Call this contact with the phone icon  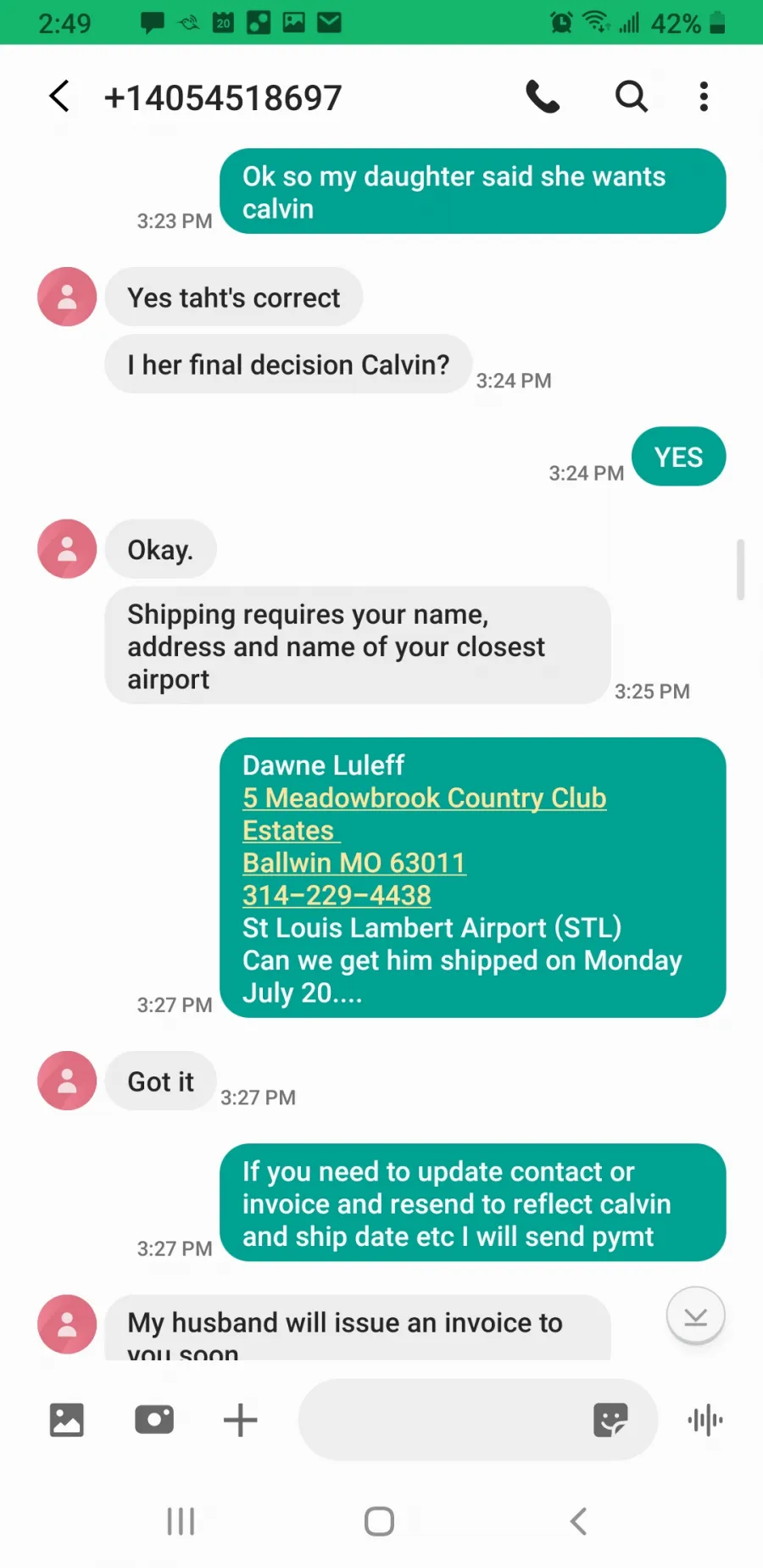pyautogui.click(x=543, y=97)
